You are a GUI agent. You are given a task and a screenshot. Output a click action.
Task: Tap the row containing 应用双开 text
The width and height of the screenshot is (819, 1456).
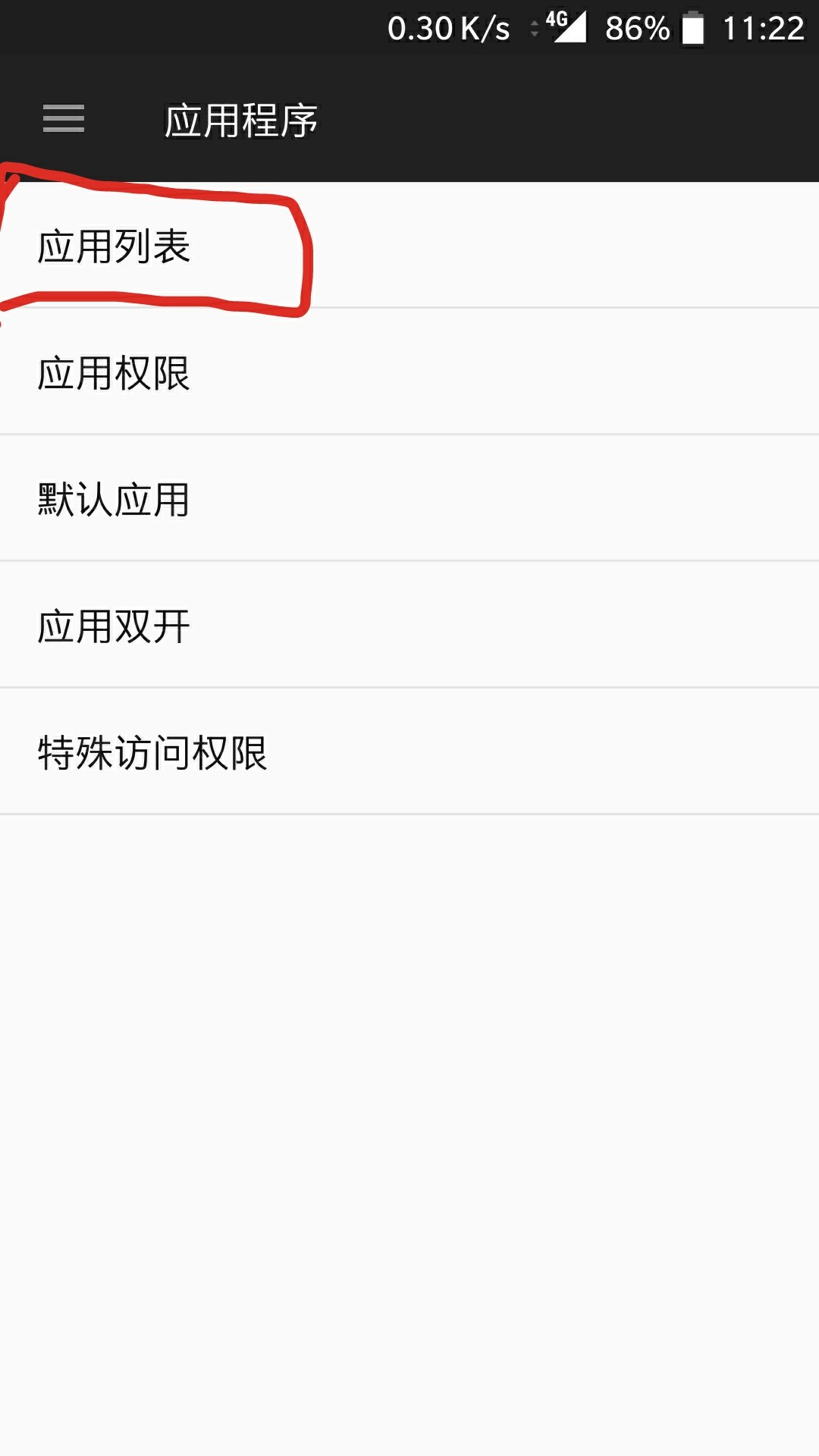point(409,624)
